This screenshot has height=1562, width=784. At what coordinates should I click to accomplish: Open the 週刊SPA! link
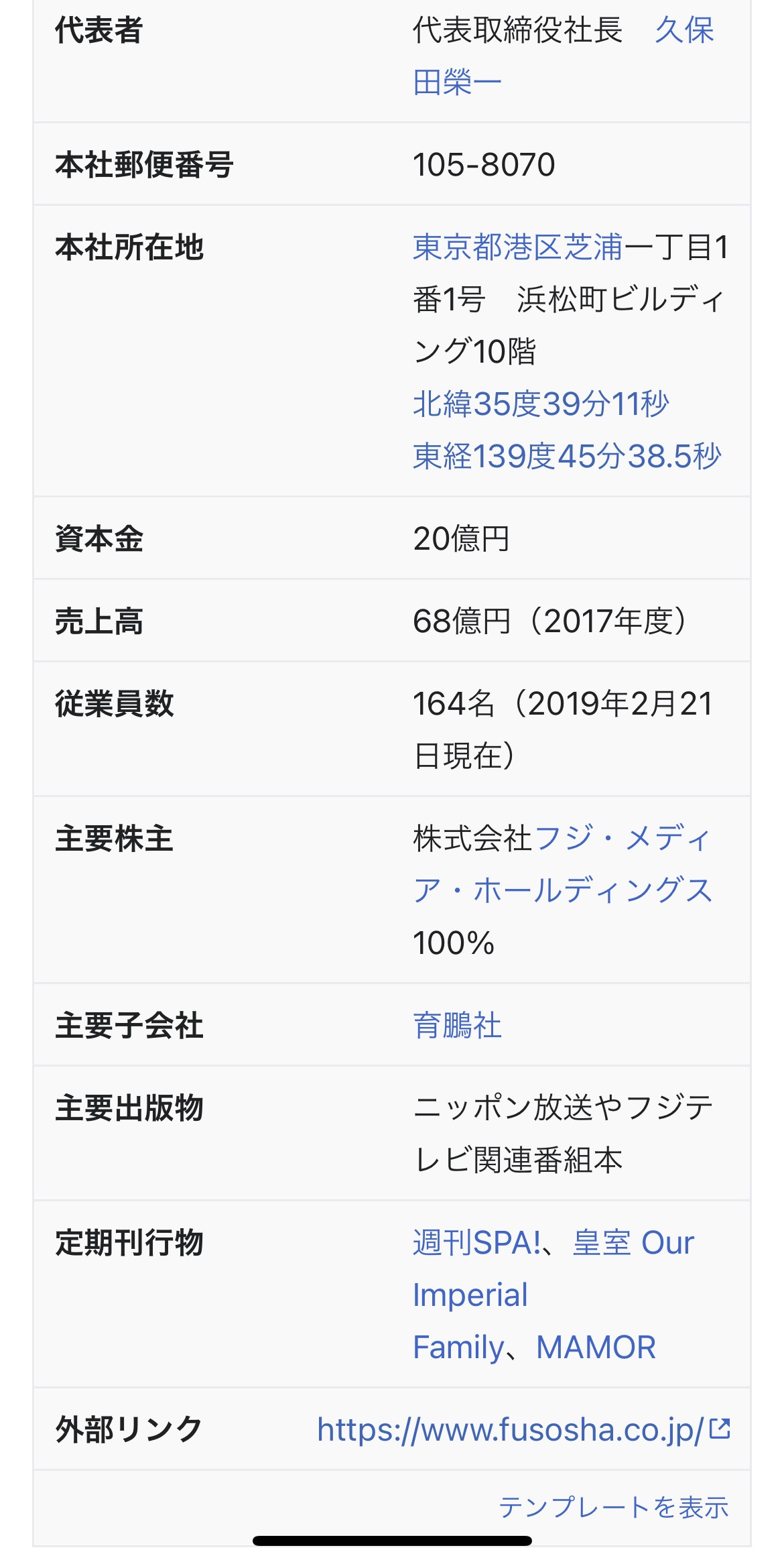[x=476, y=1243]
